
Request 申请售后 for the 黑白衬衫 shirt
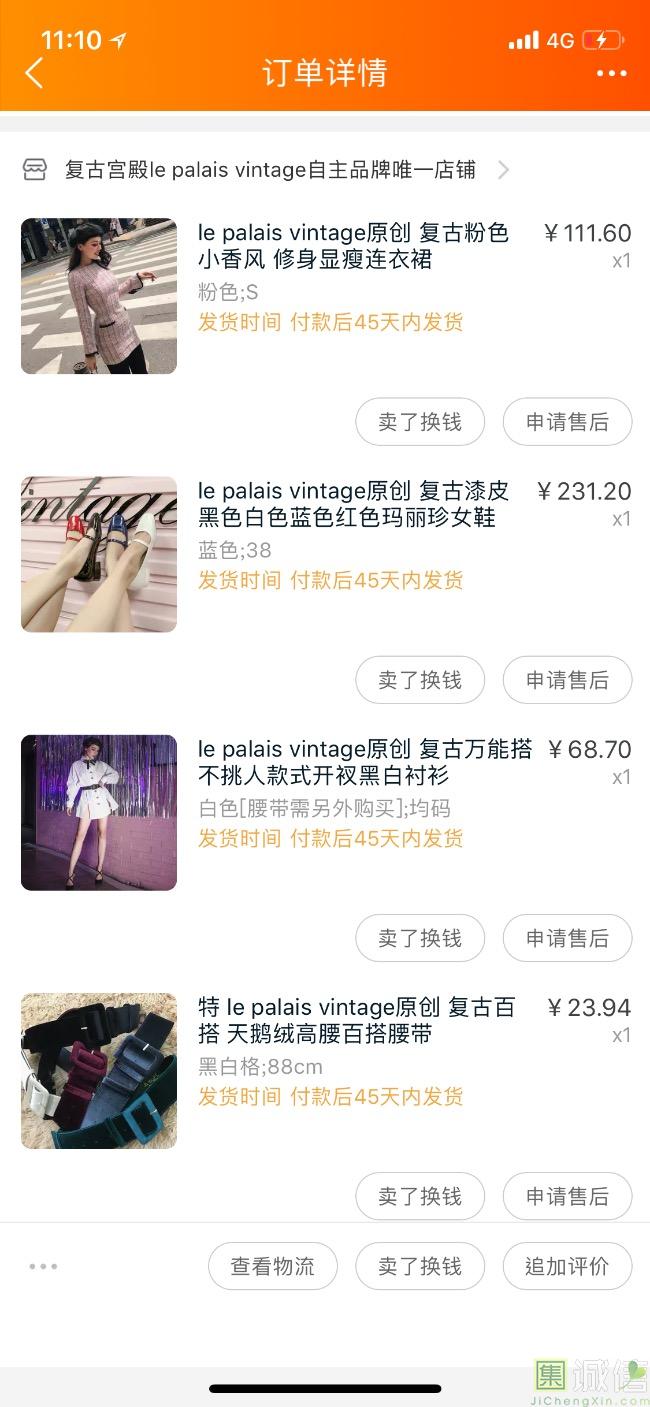click(x=567, y=938)
